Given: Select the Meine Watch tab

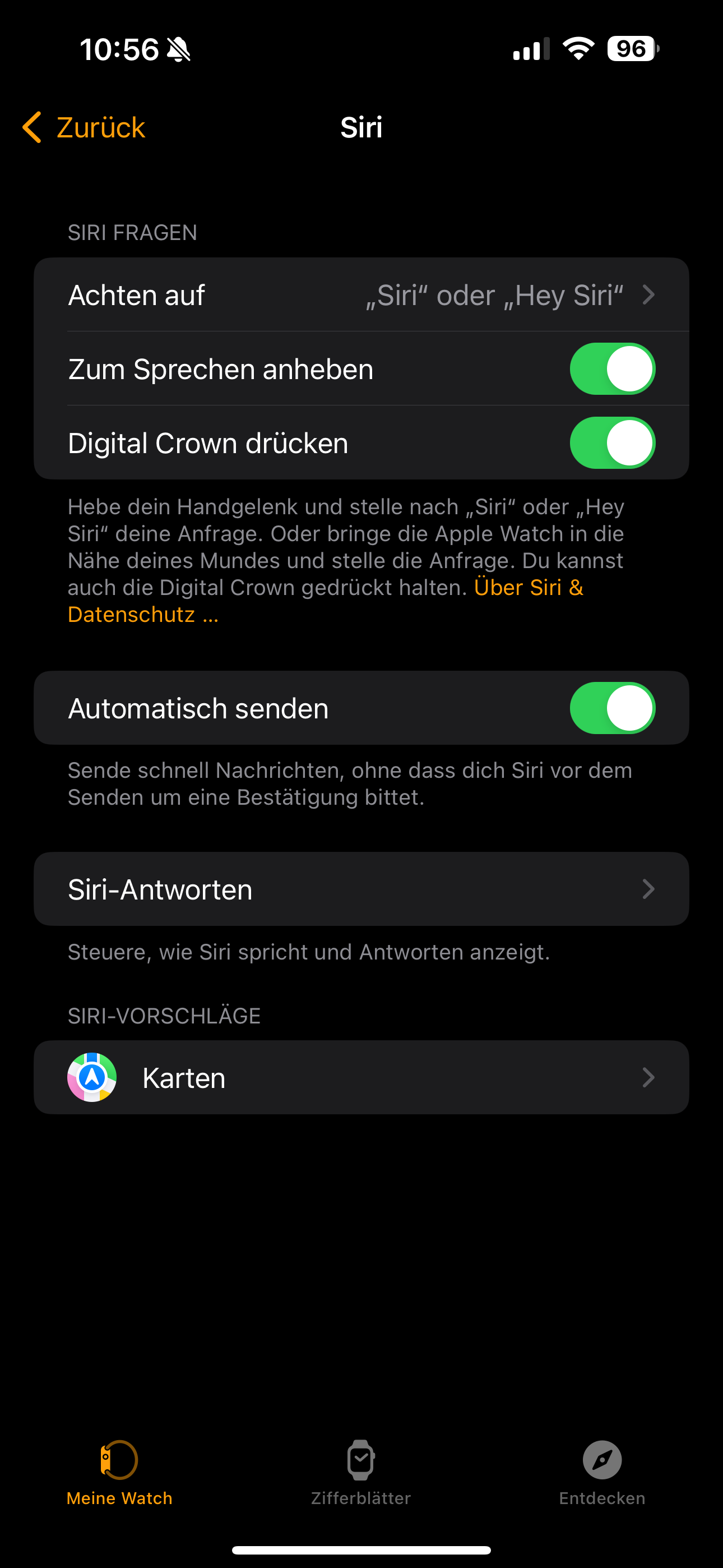Looking at the screenshot, I should (119, 1472).
